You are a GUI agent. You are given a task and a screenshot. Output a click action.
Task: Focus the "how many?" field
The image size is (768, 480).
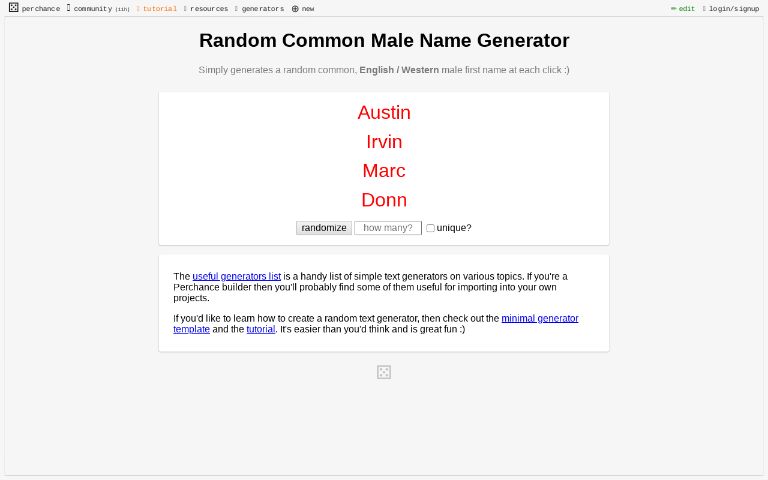click(x=387, y=228)
